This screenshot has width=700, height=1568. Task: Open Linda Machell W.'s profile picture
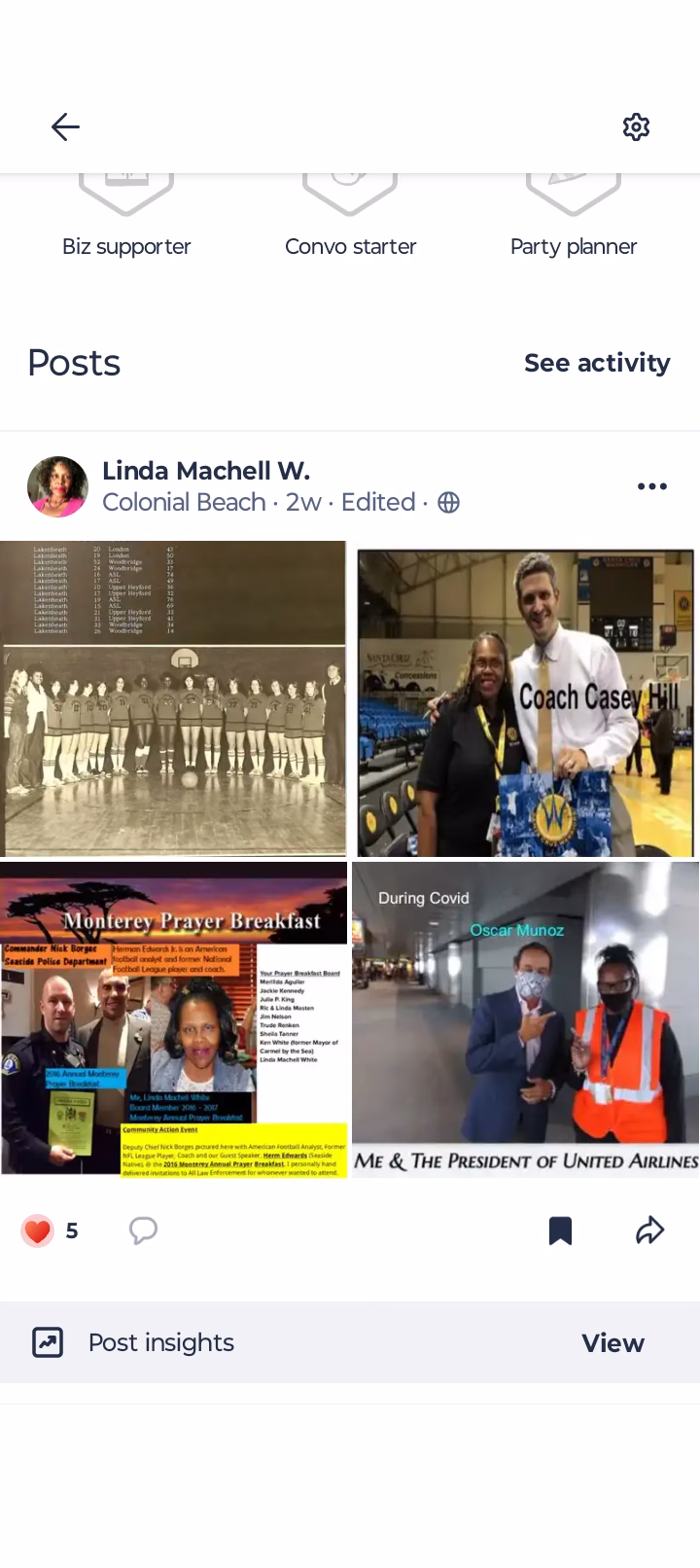pyautogui.click(x=58, y=486)
